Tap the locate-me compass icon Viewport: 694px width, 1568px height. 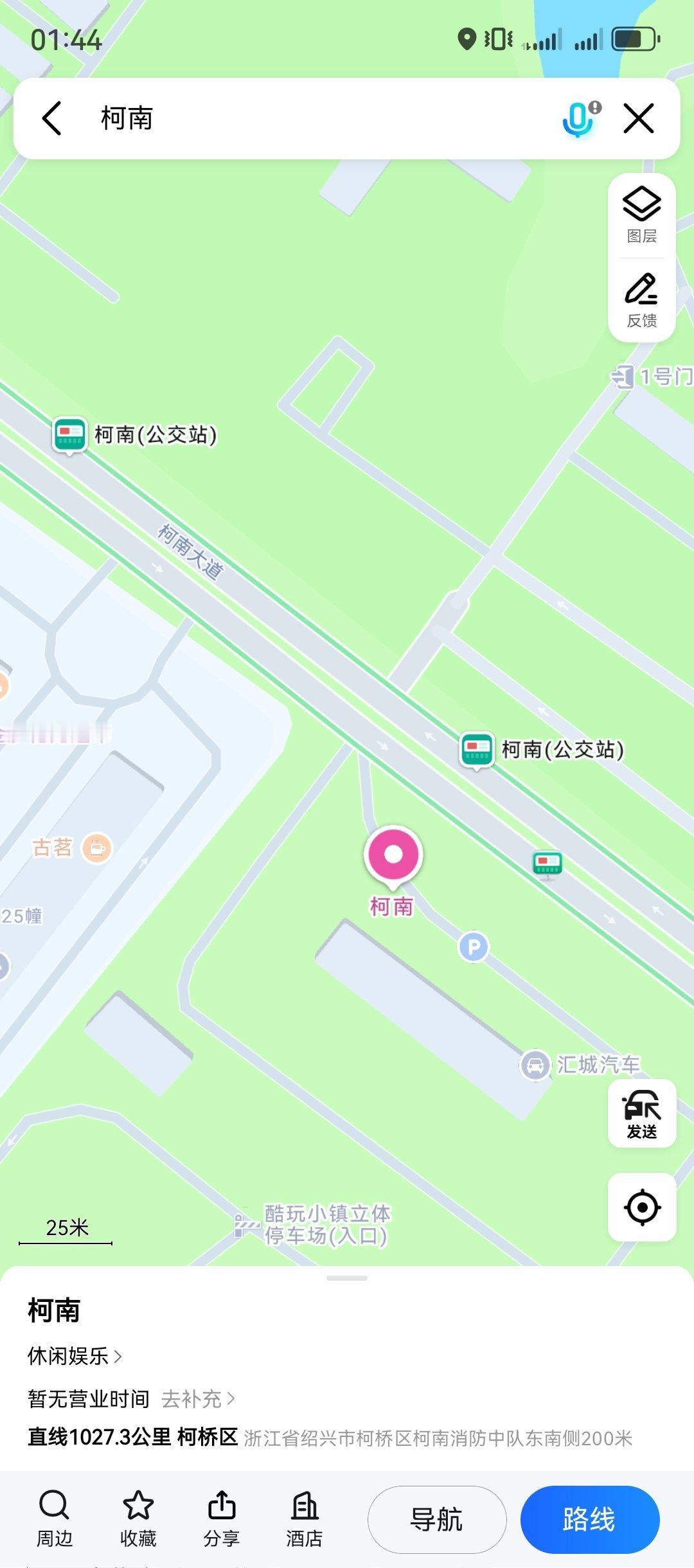click(x=641, y=1206)
